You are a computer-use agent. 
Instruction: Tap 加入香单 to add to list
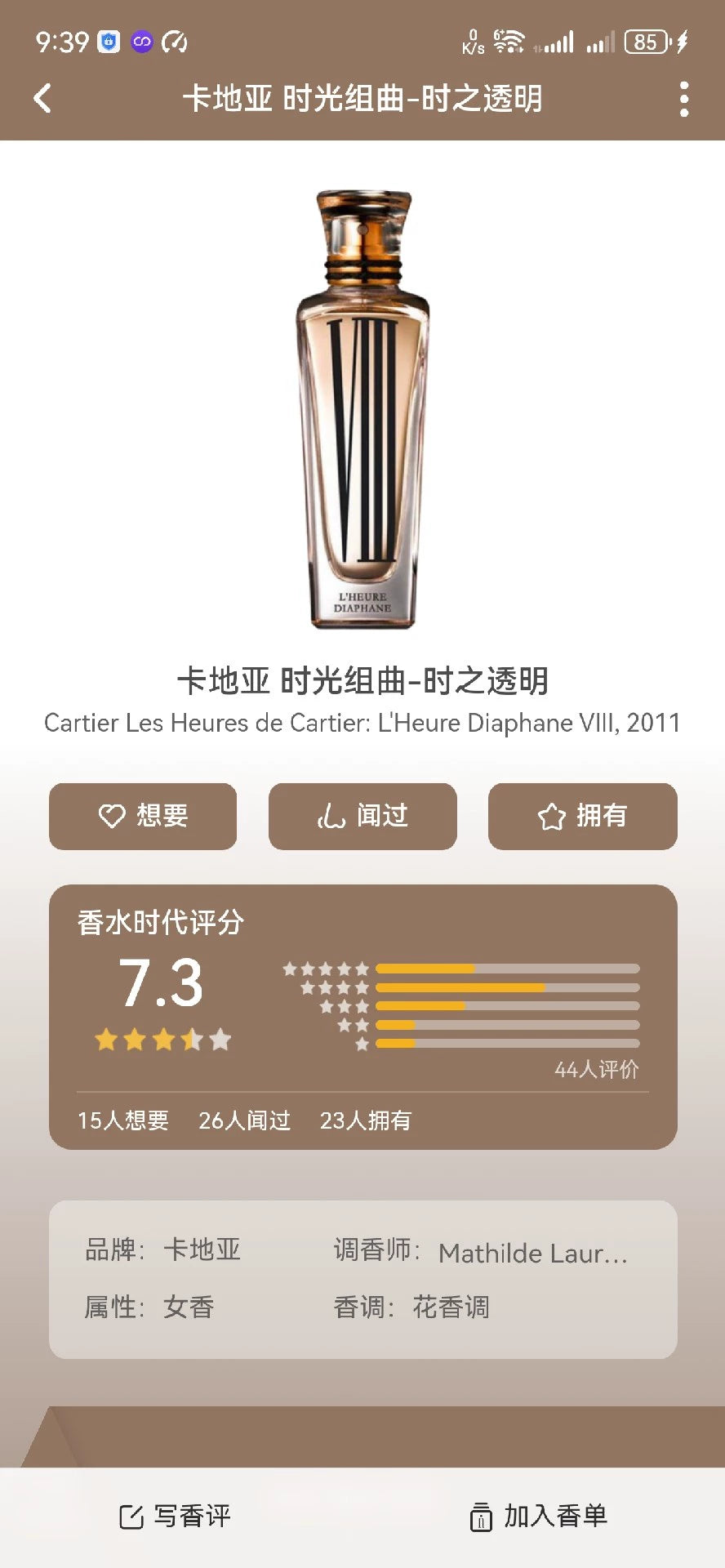(x=539, y=1517)
